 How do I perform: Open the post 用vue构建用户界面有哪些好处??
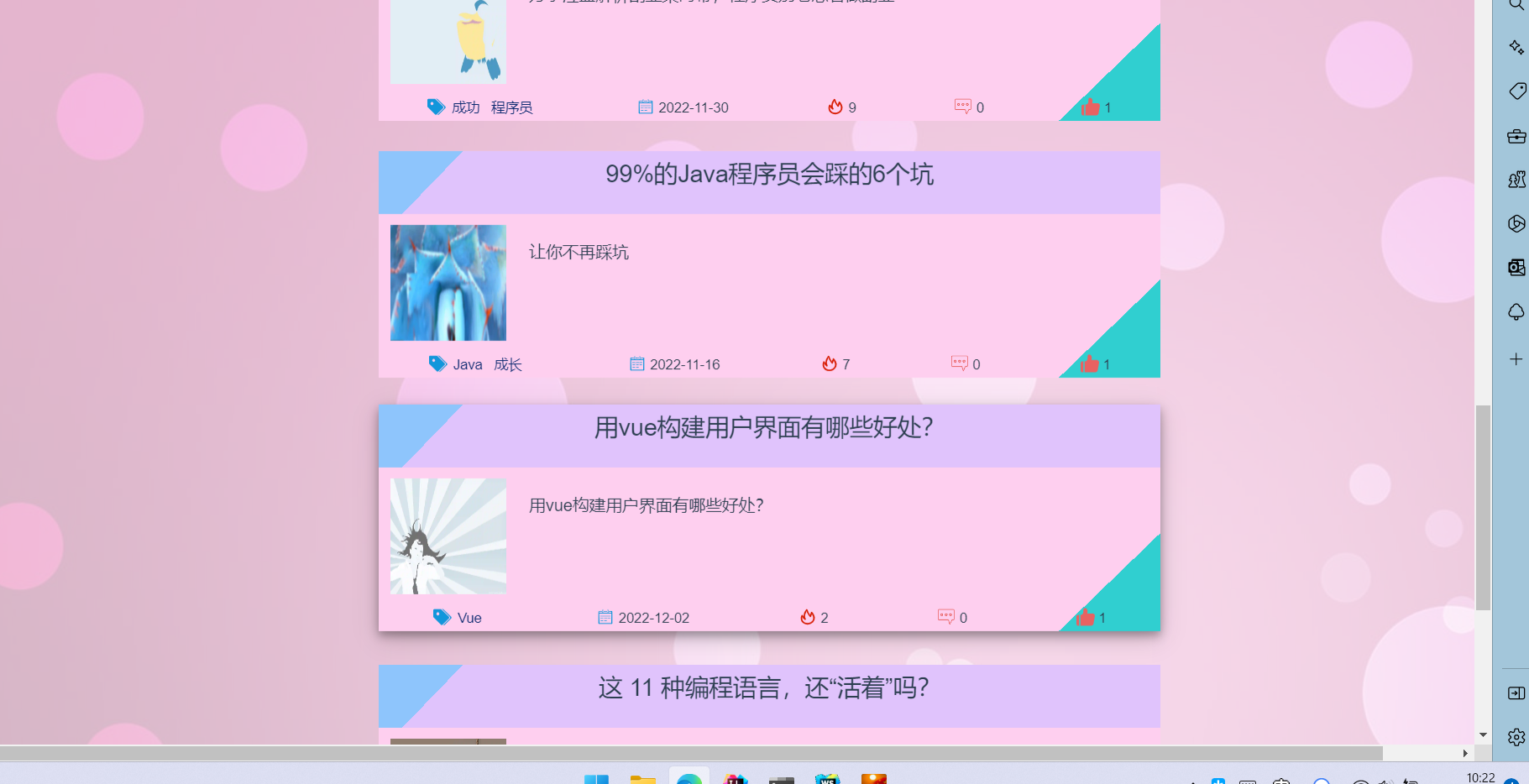click(763, 428)
